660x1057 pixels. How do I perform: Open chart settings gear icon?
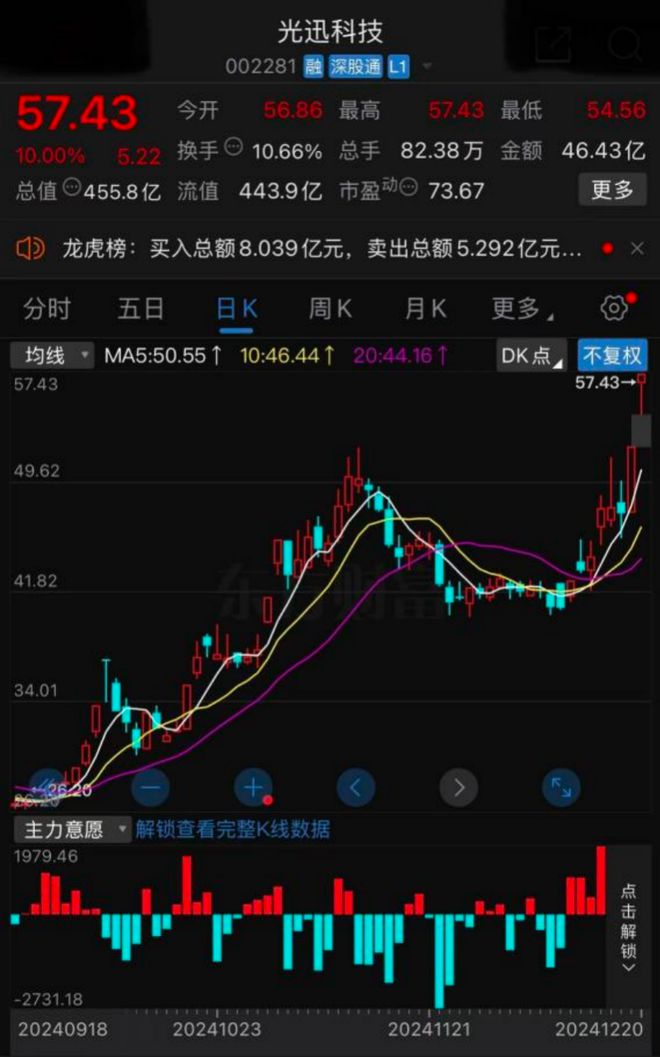614,309
